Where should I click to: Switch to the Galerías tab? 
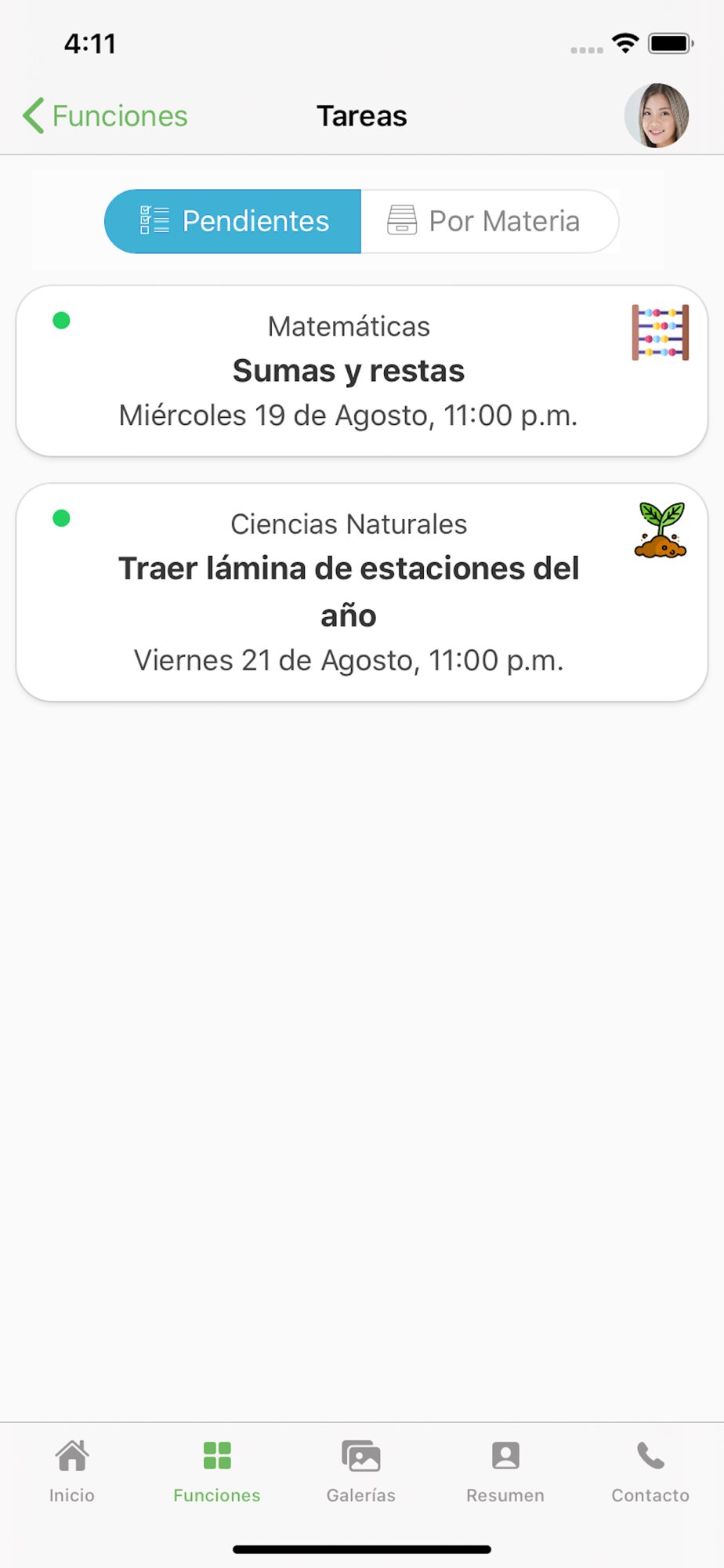361,1472
